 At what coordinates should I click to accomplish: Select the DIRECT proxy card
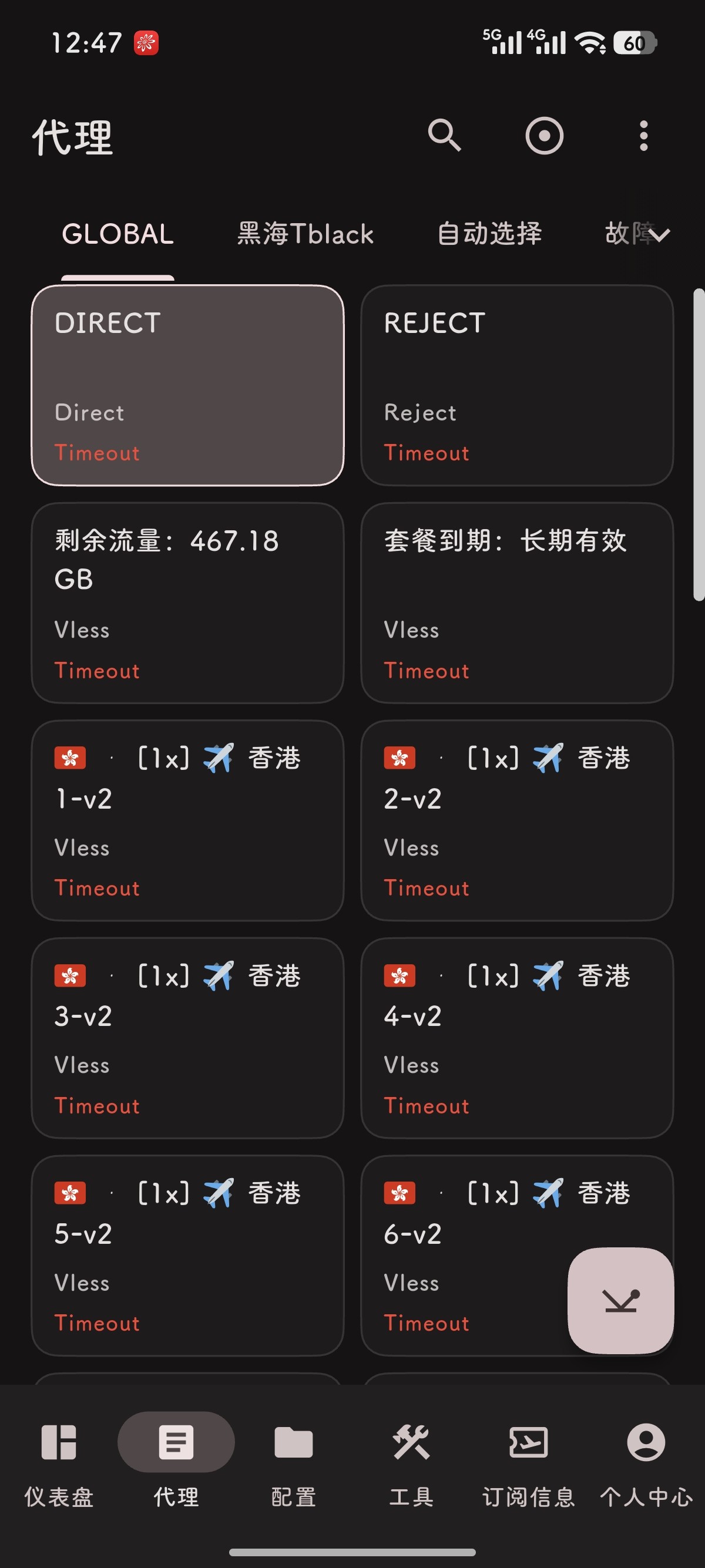coord(187,385)
